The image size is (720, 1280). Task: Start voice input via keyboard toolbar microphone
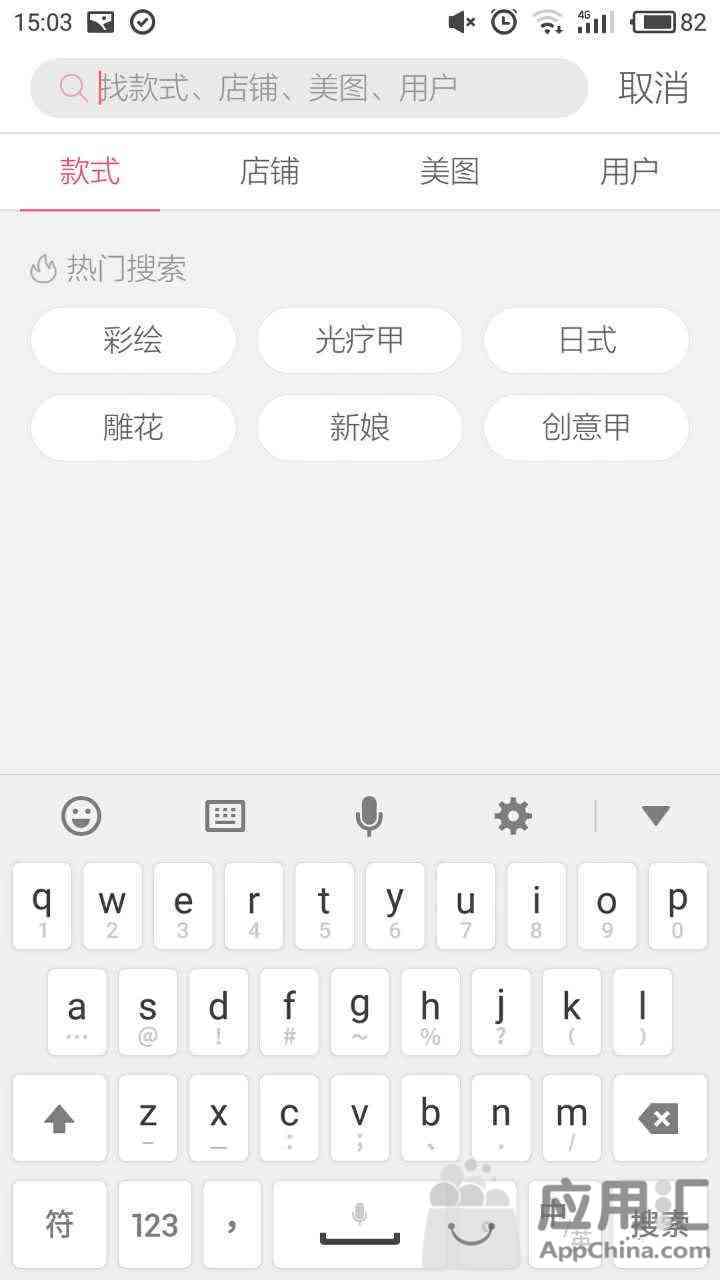(x=369, y=816)
